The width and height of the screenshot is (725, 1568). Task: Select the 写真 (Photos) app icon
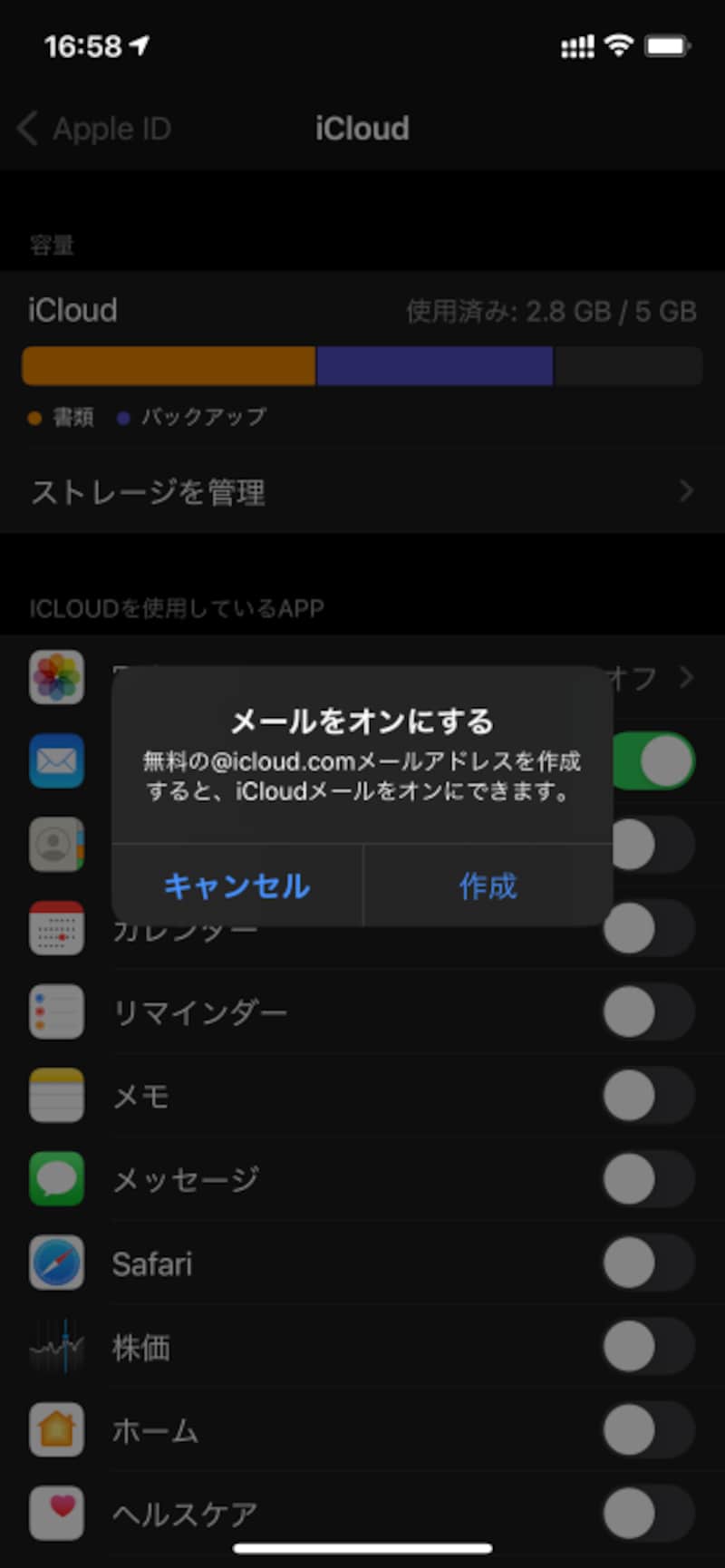[56, 677]
